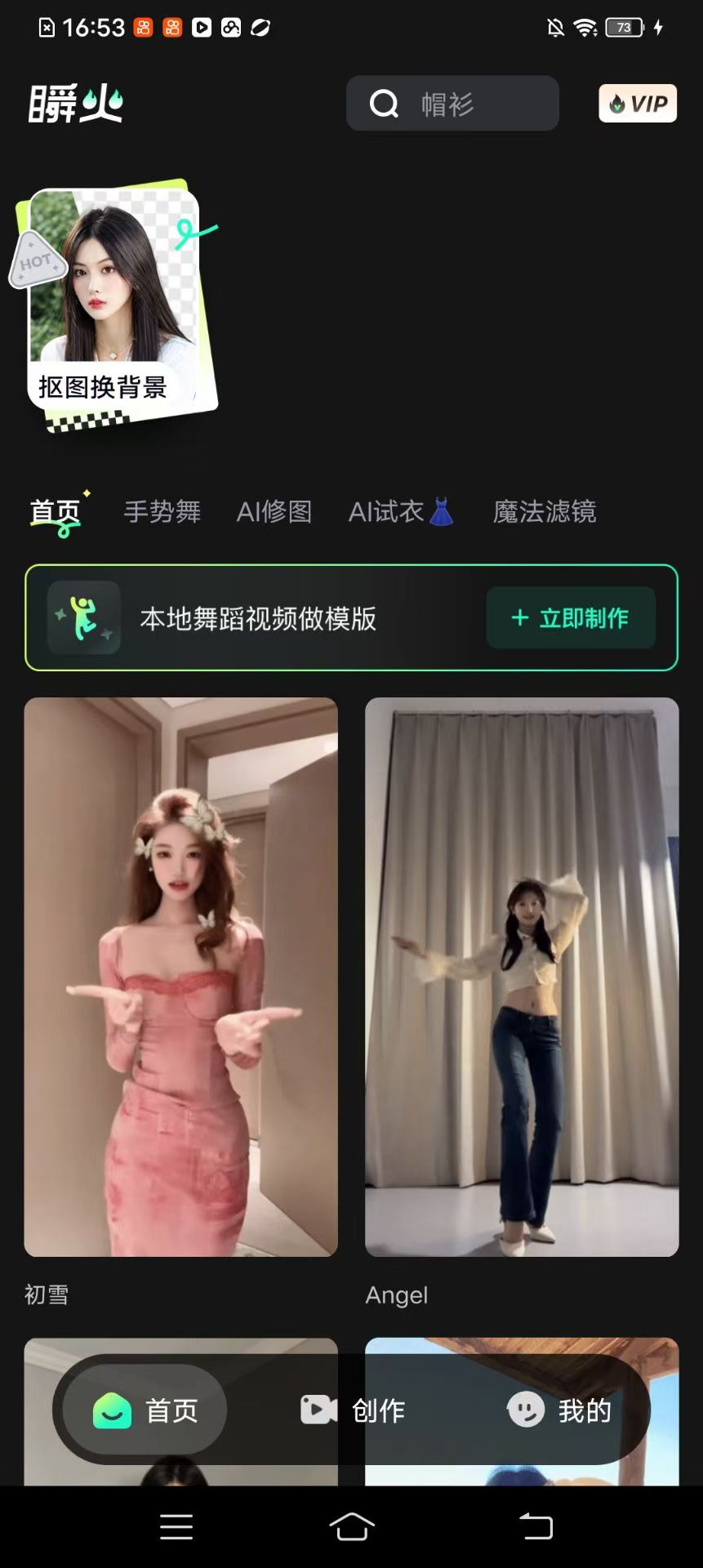Open the search by tapping the magnifier icon
Viewport: 703px width, 1568px height.
pos(384,103)
